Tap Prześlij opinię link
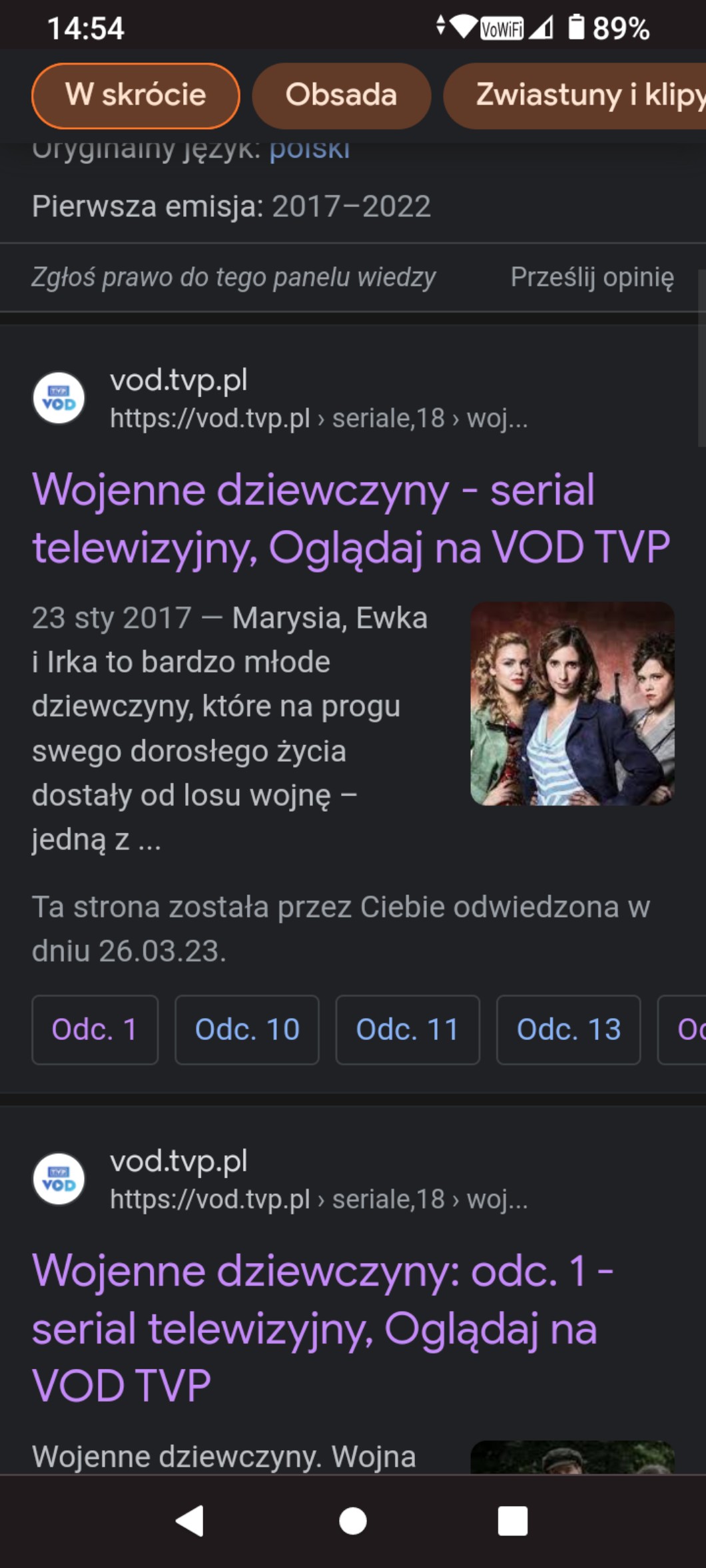The image size is (706, 1568). tap(591, 277)
